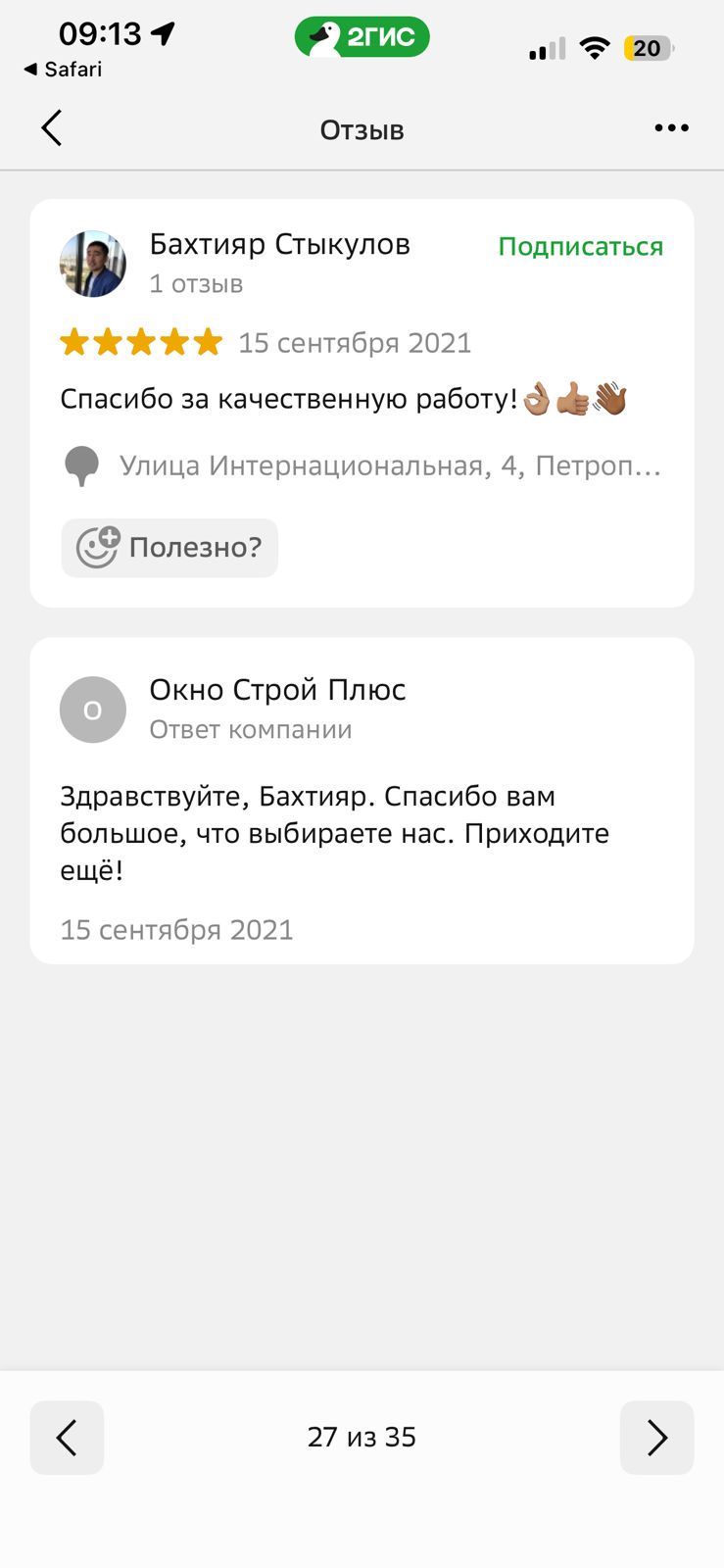Go back using the top-left arrow
The image size is (724, 1568).
pos(52,128)
